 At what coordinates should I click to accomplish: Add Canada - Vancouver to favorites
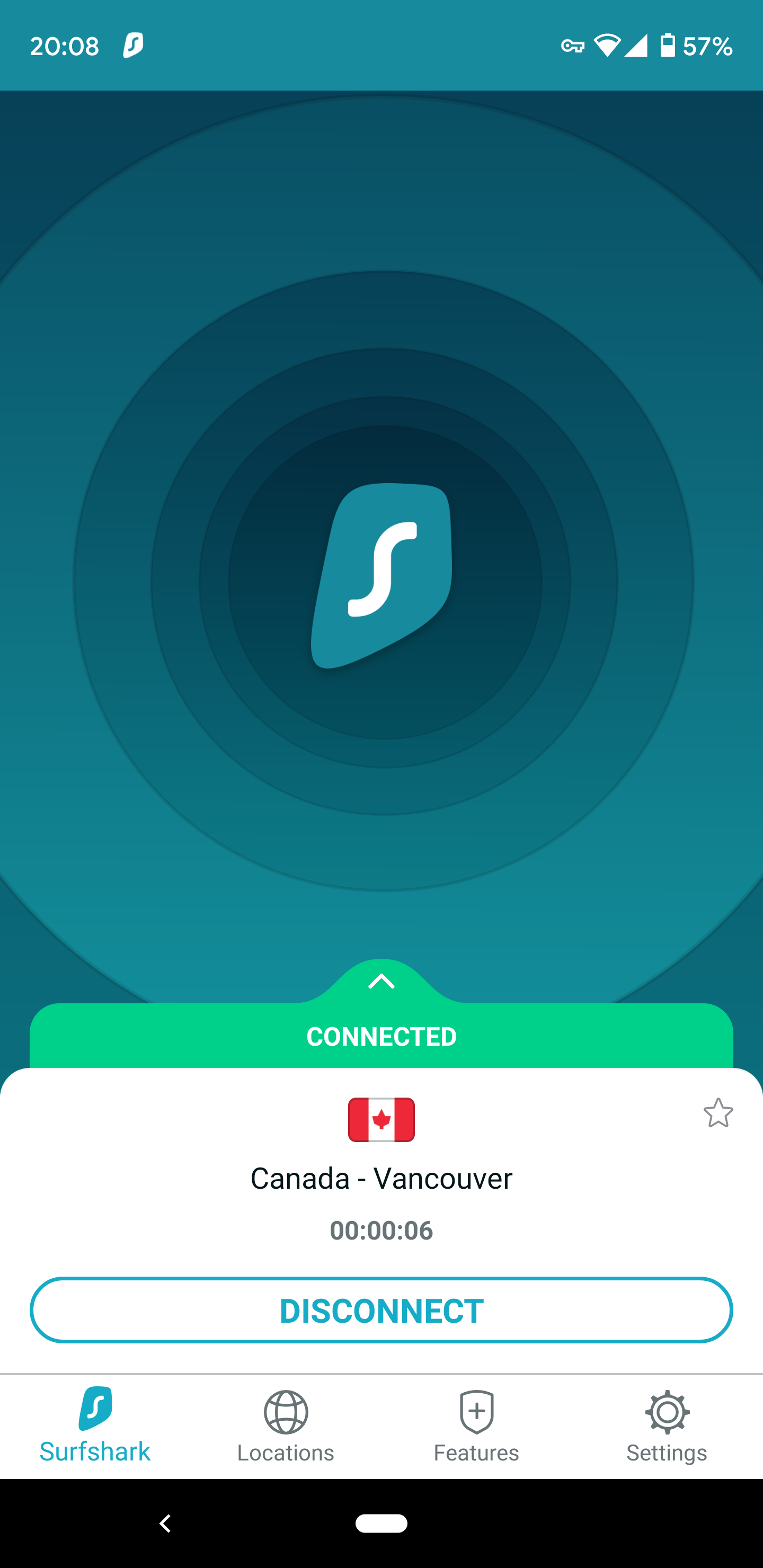coord(718,1112)
